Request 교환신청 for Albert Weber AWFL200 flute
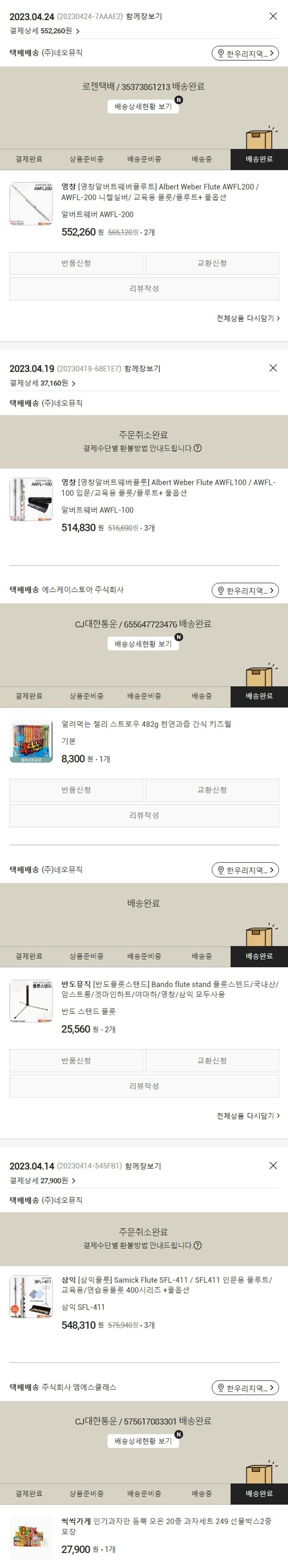Image resolution: width=288 pixels, height=1568 pixels. tap(212, 263)
